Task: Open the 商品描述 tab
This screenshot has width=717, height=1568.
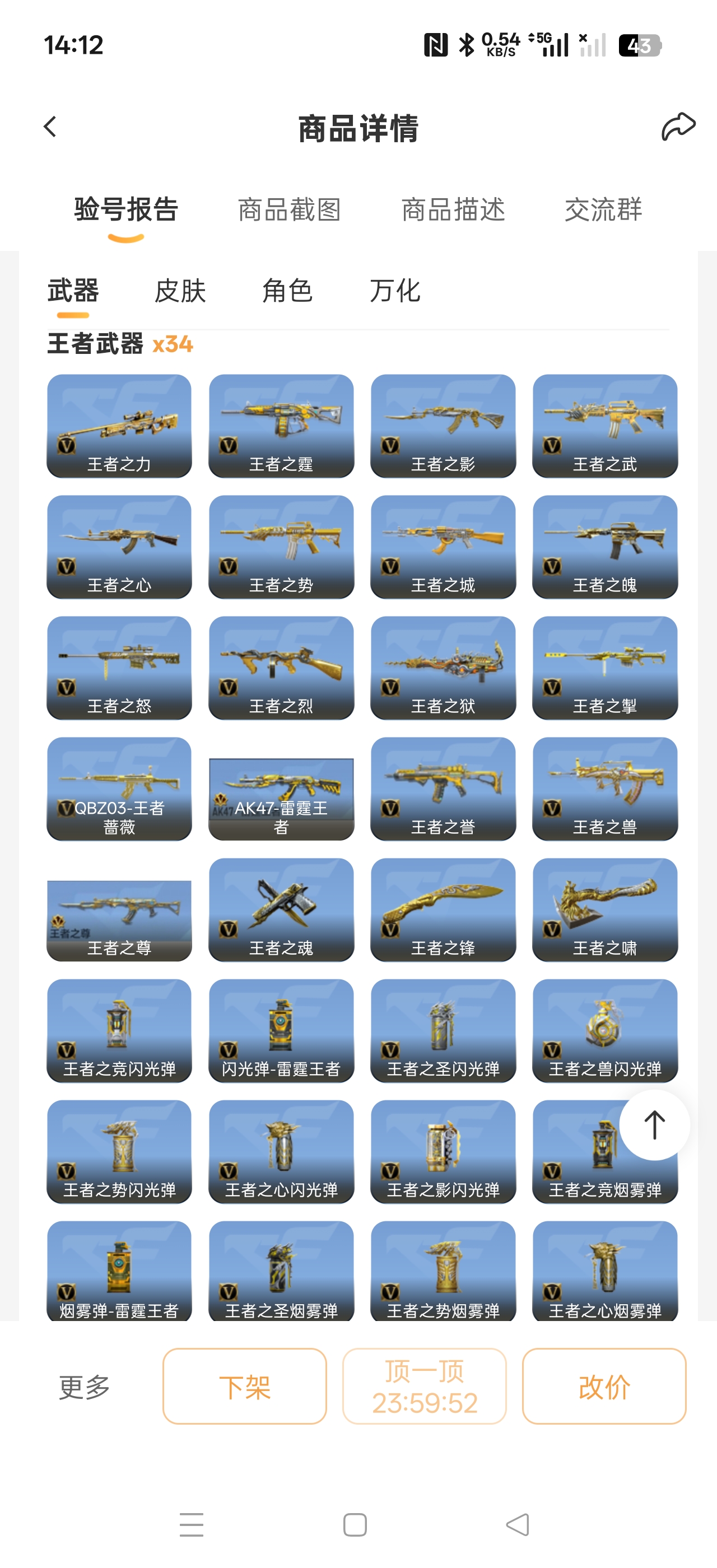Action: 453,209
